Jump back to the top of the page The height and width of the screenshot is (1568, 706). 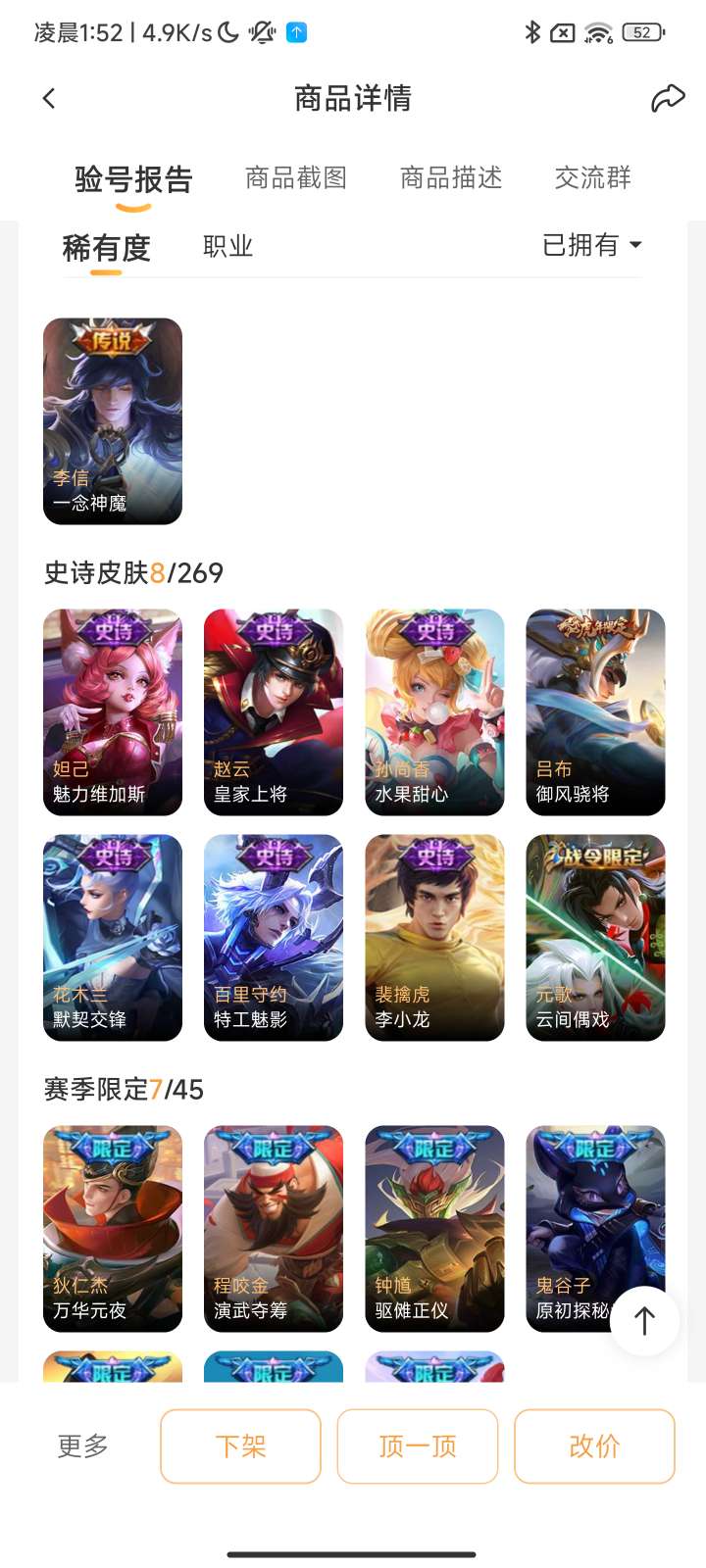[x=644, y=1321]
